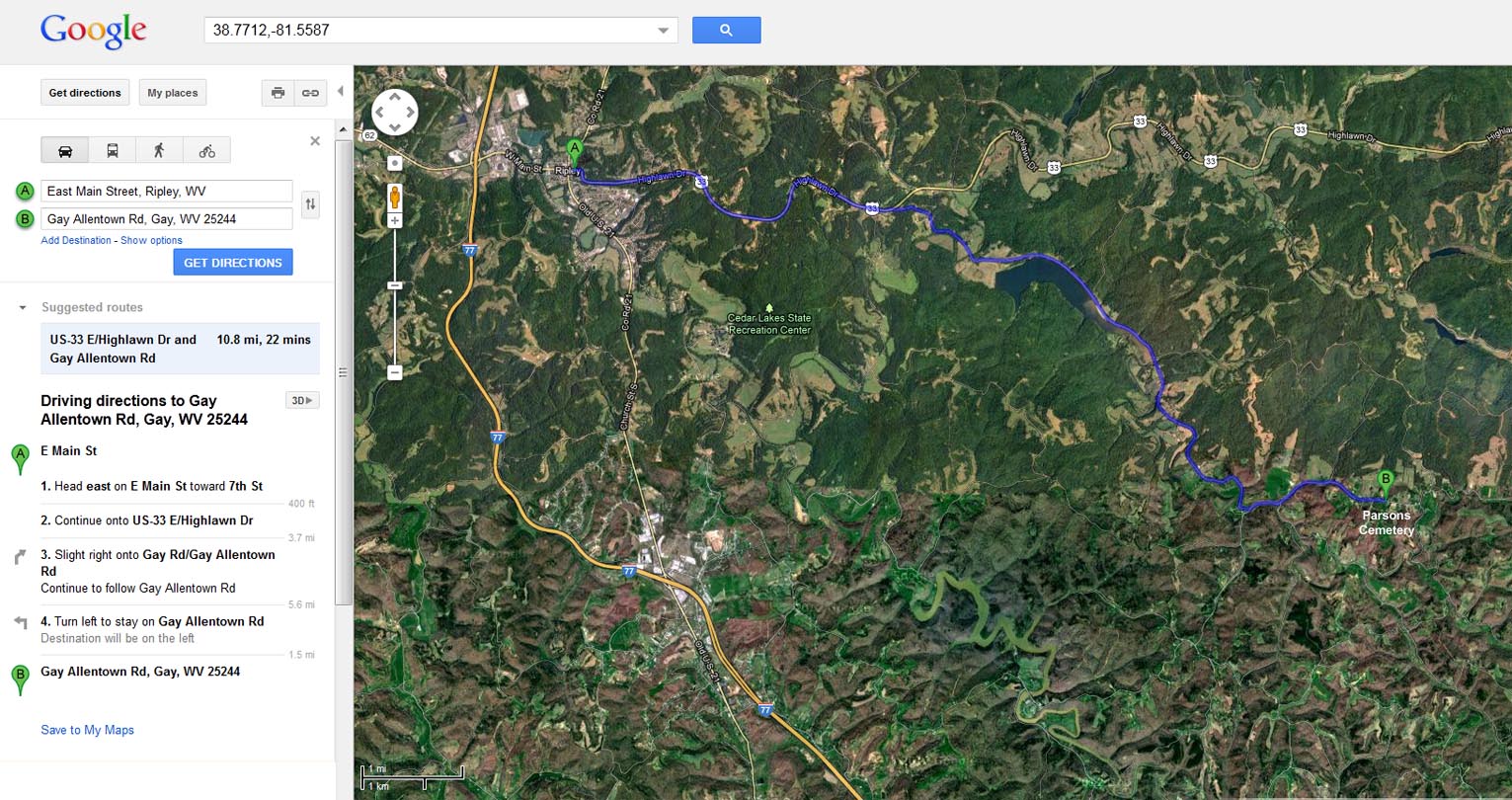
Task: Select driving mode
Action: (x=65, y=150)
